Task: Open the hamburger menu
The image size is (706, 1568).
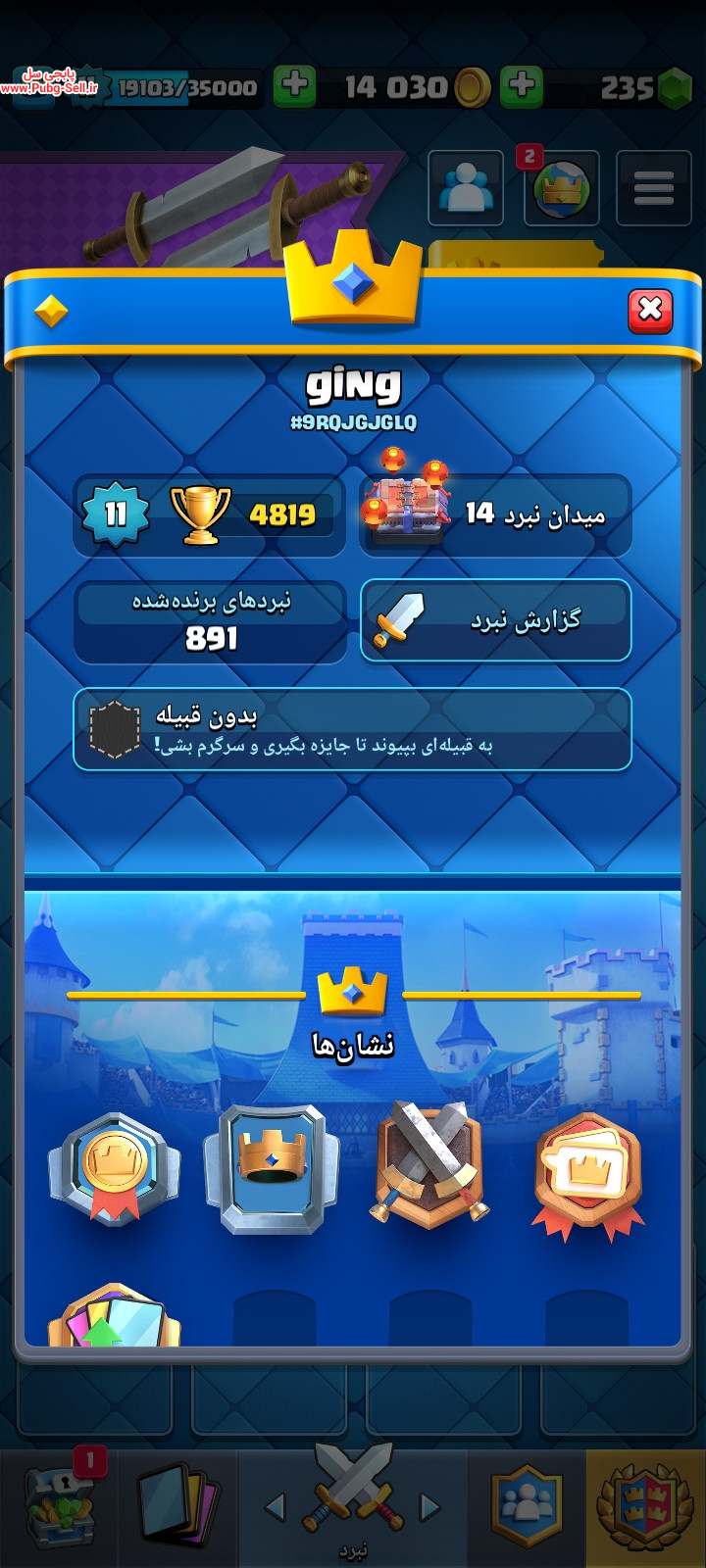Action: coord(653,188)
